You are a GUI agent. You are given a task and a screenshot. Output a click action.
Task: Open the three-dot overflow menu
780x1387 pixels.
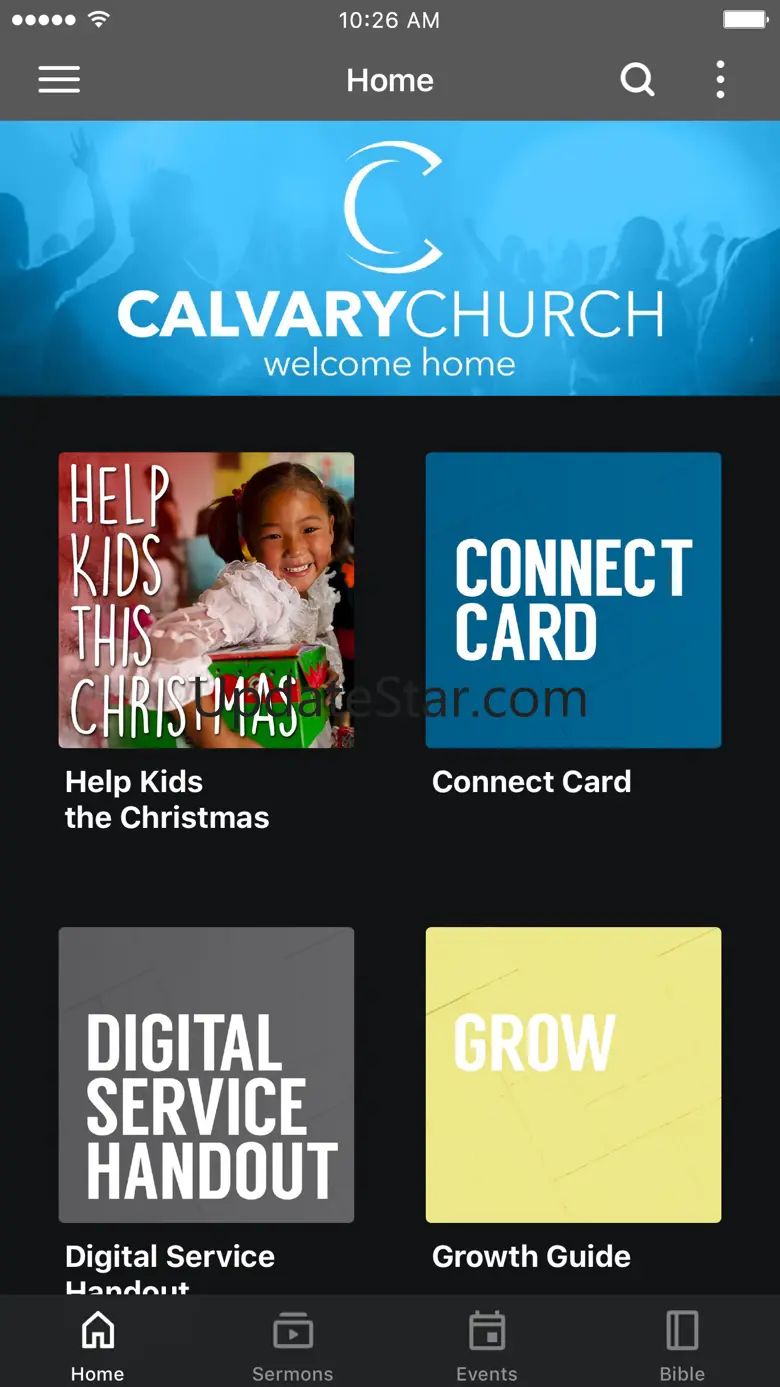pyautogui.click(x=720, y=80)
